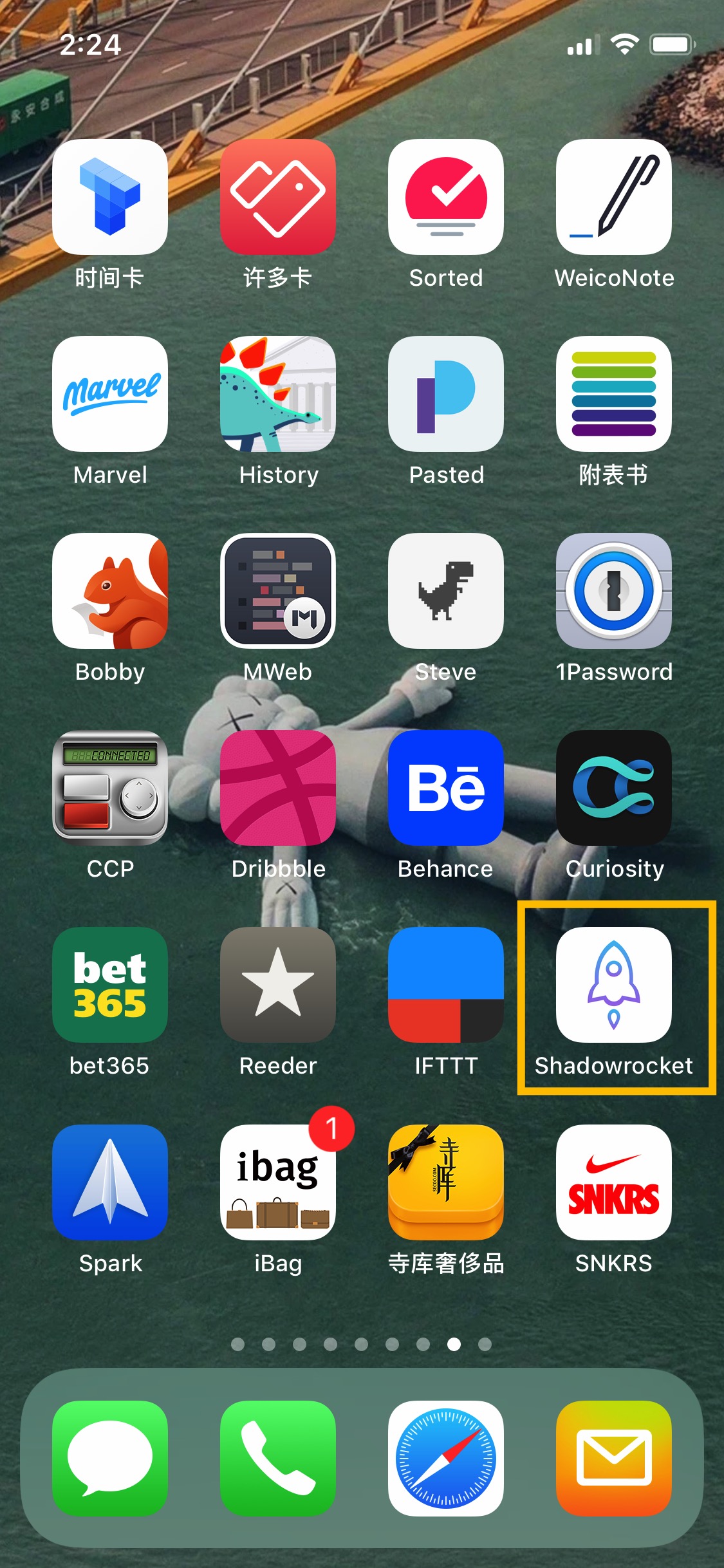This screenshot has height=1568, width=724.
Task: Open the IFTTT app
Action: pyautogui.click(x=445, y=984)
